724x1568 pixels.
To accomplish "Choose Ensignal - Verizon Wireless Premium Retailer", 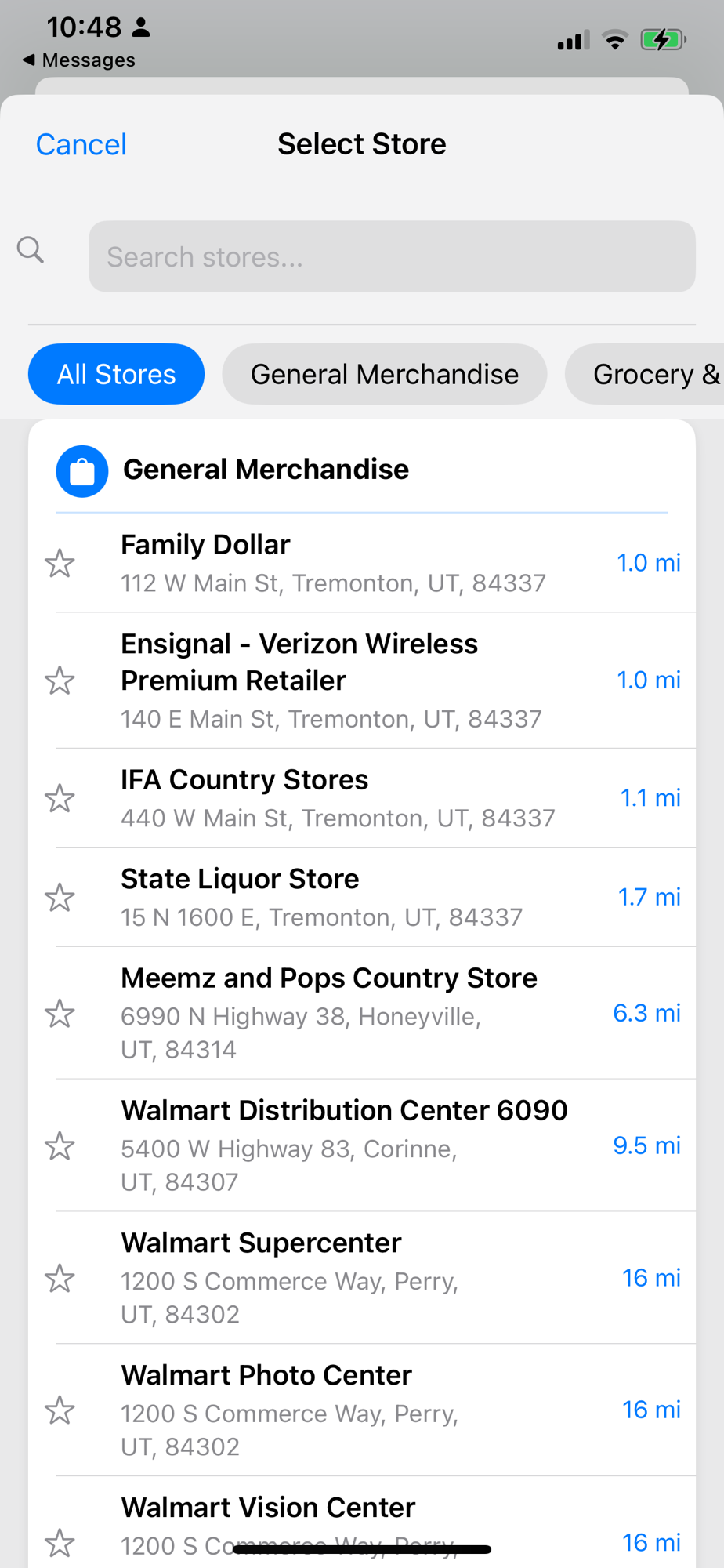I will 360,679.
